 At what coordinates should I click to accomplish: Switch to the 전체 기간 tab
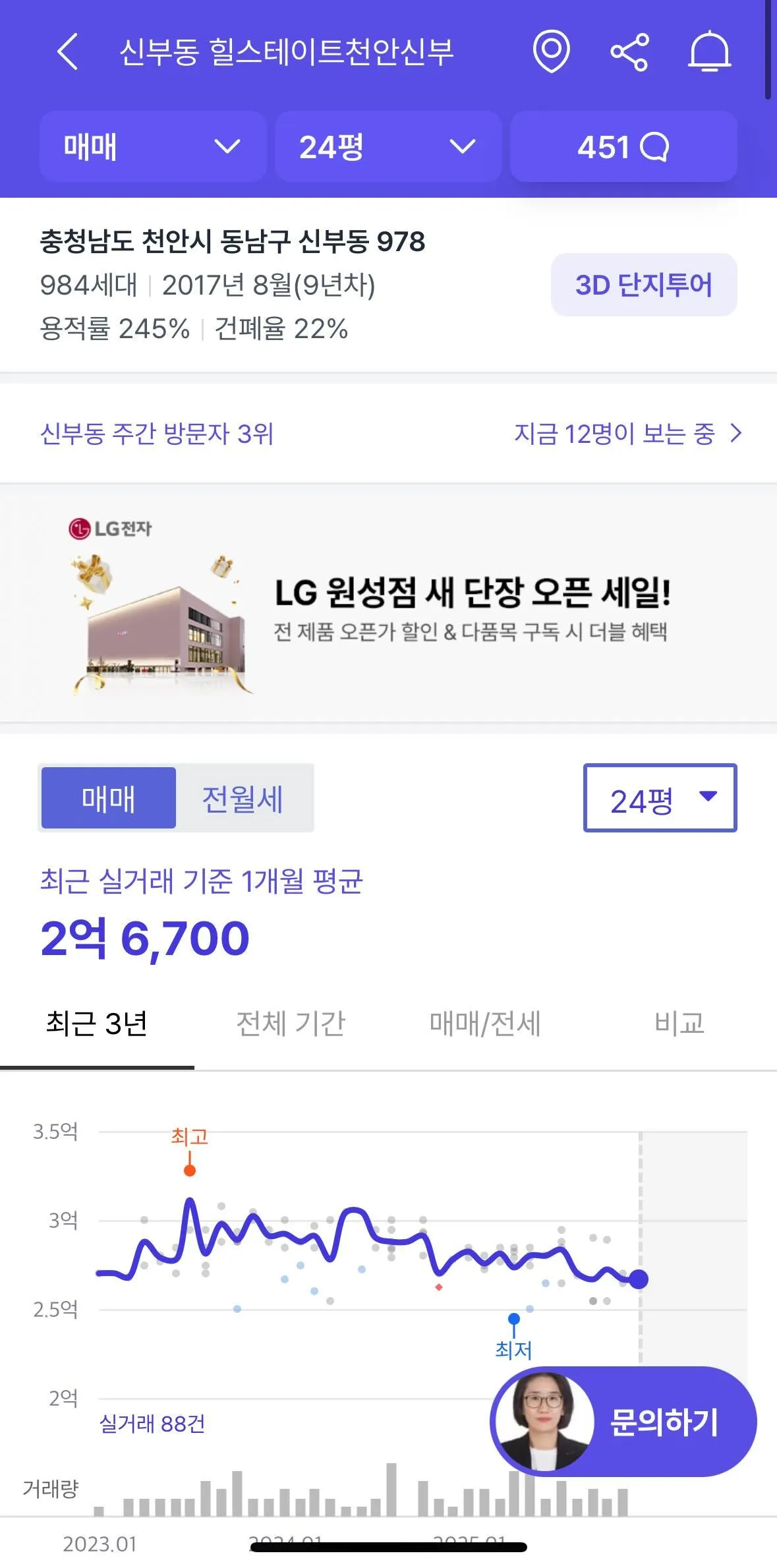(x=291, y=1024)
